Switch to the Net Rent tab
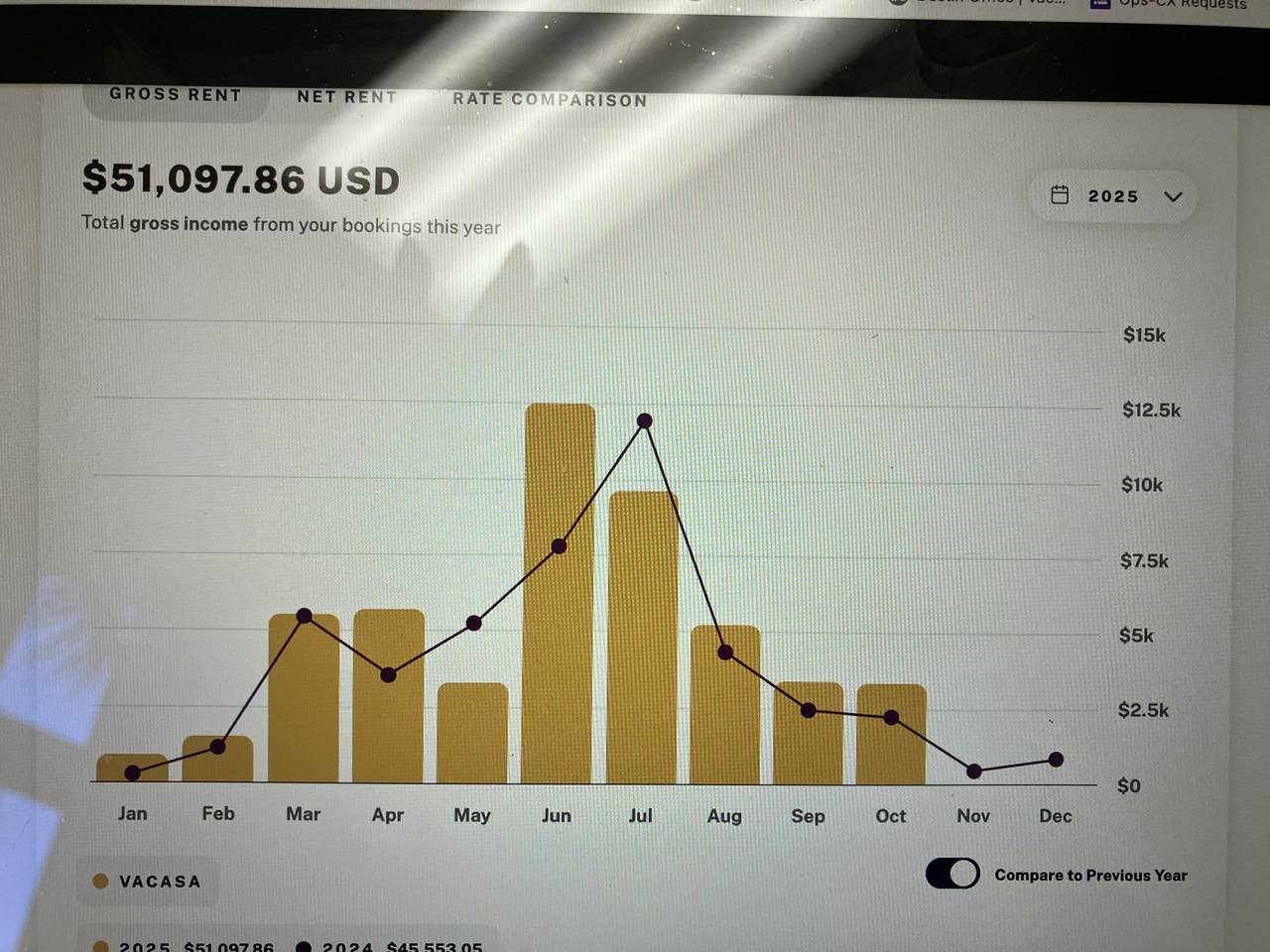 point(346,97)
